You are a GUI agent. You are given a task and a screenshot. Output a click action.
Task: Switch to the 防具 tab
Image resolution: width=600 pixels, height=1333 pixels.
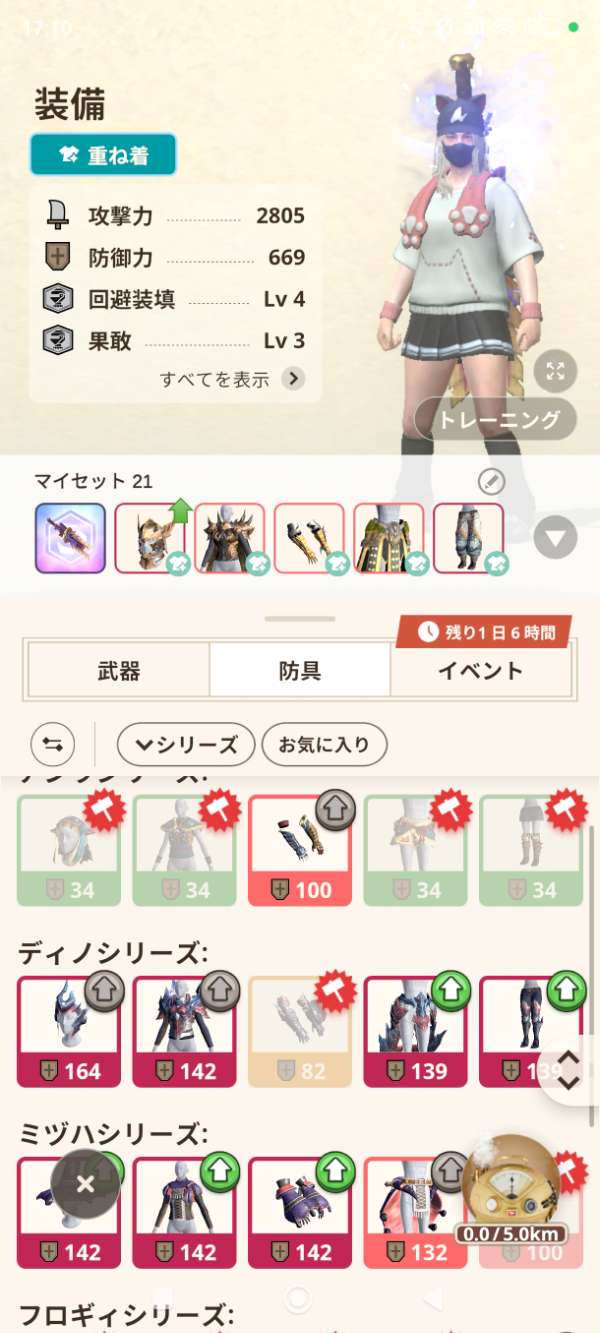(300, 670)
